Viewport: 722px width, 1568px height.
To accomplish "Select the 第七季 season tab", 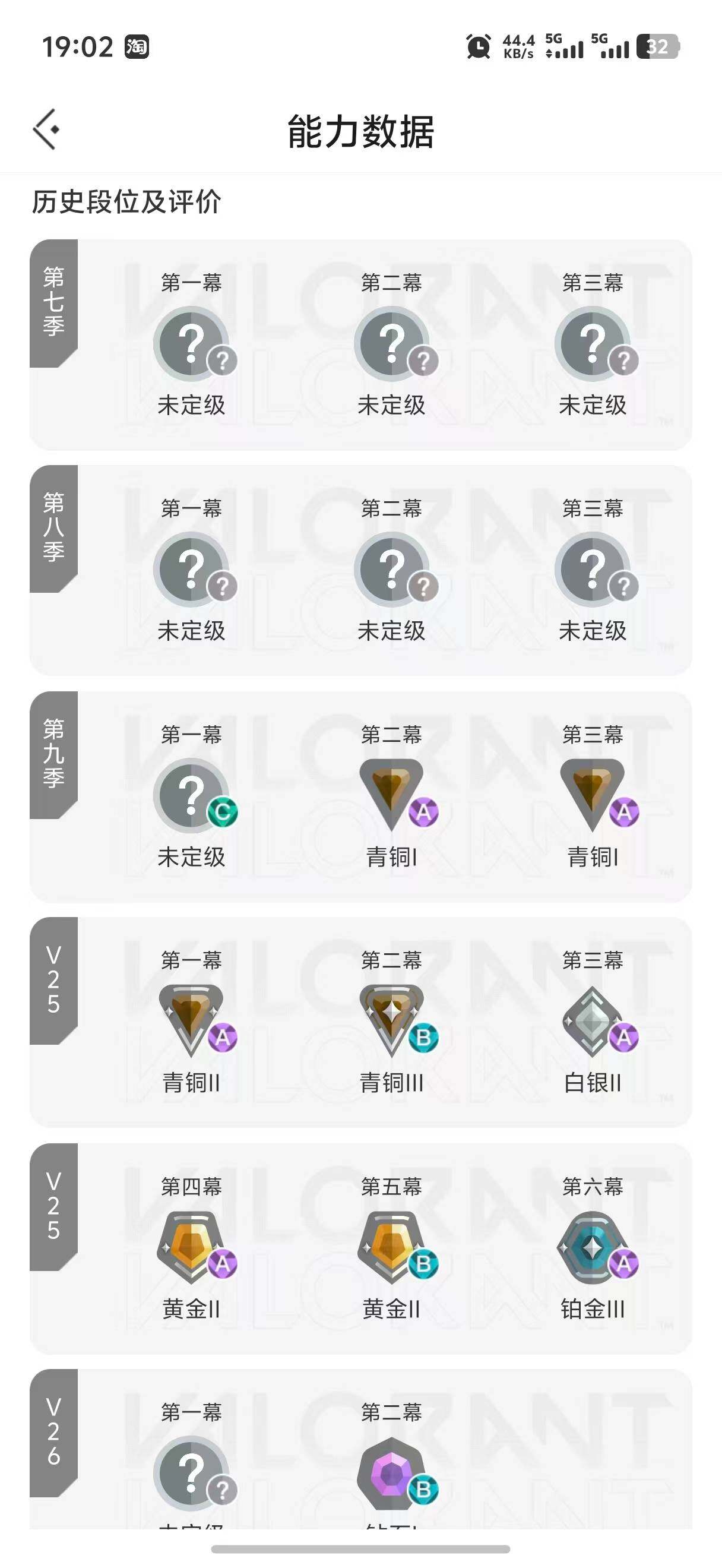I will (x=53, y=298).
